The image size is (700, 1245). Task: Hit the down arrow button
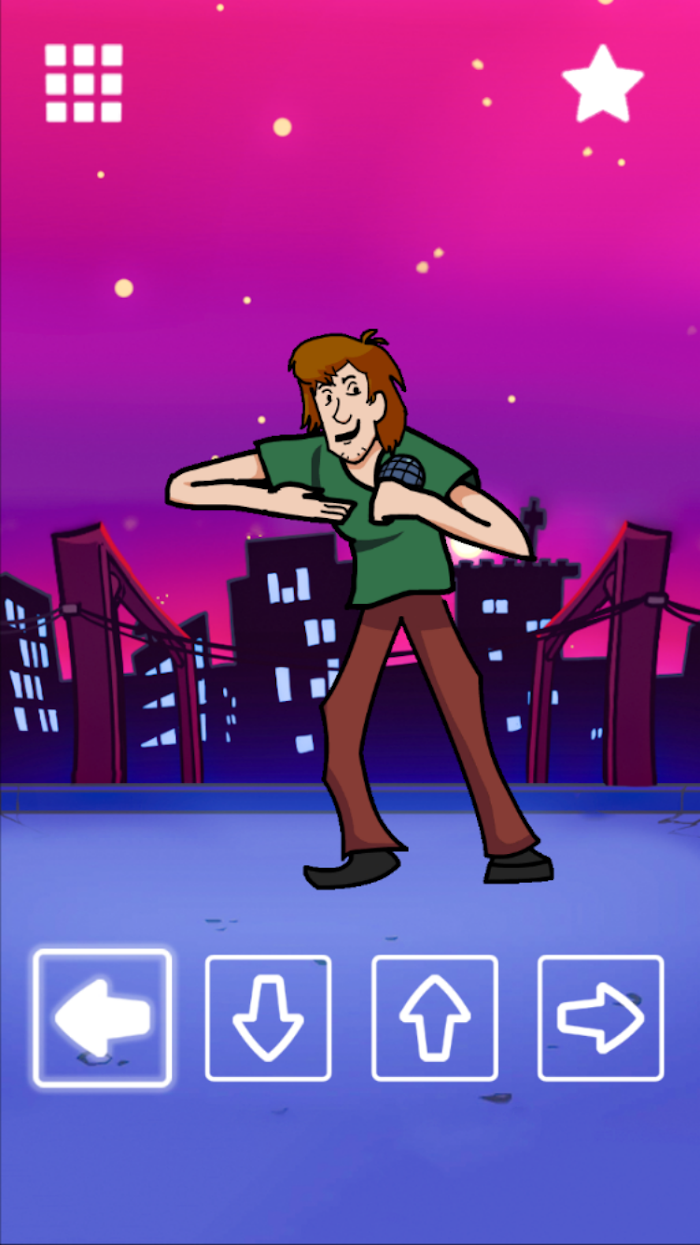pos(268,1018)
